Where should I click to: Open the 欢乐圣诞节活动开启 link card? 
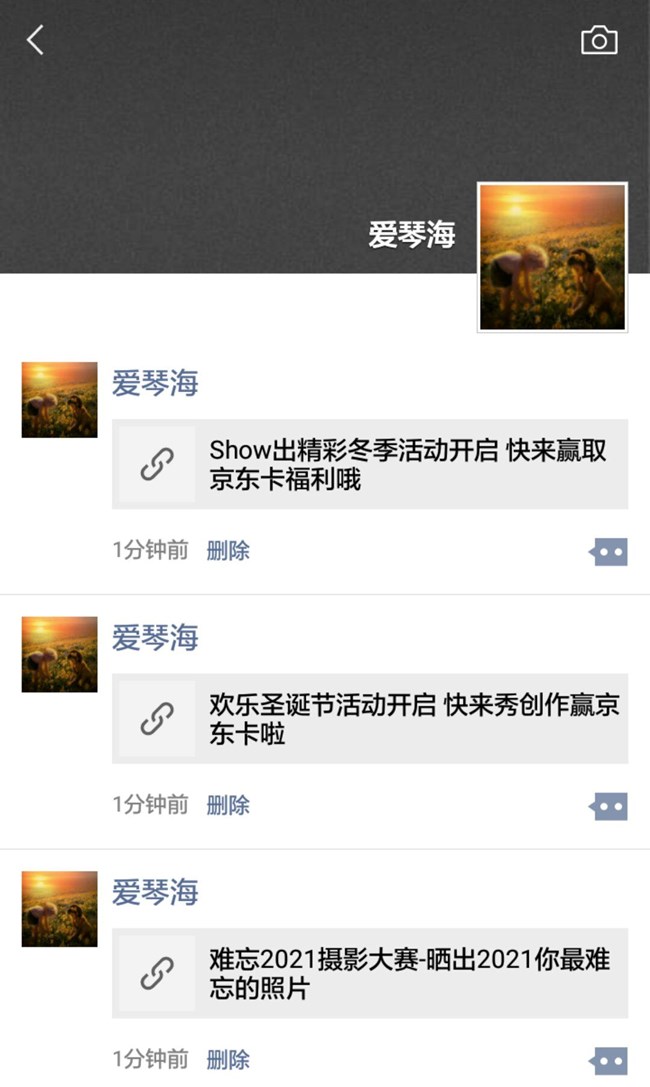click(370, 718)
